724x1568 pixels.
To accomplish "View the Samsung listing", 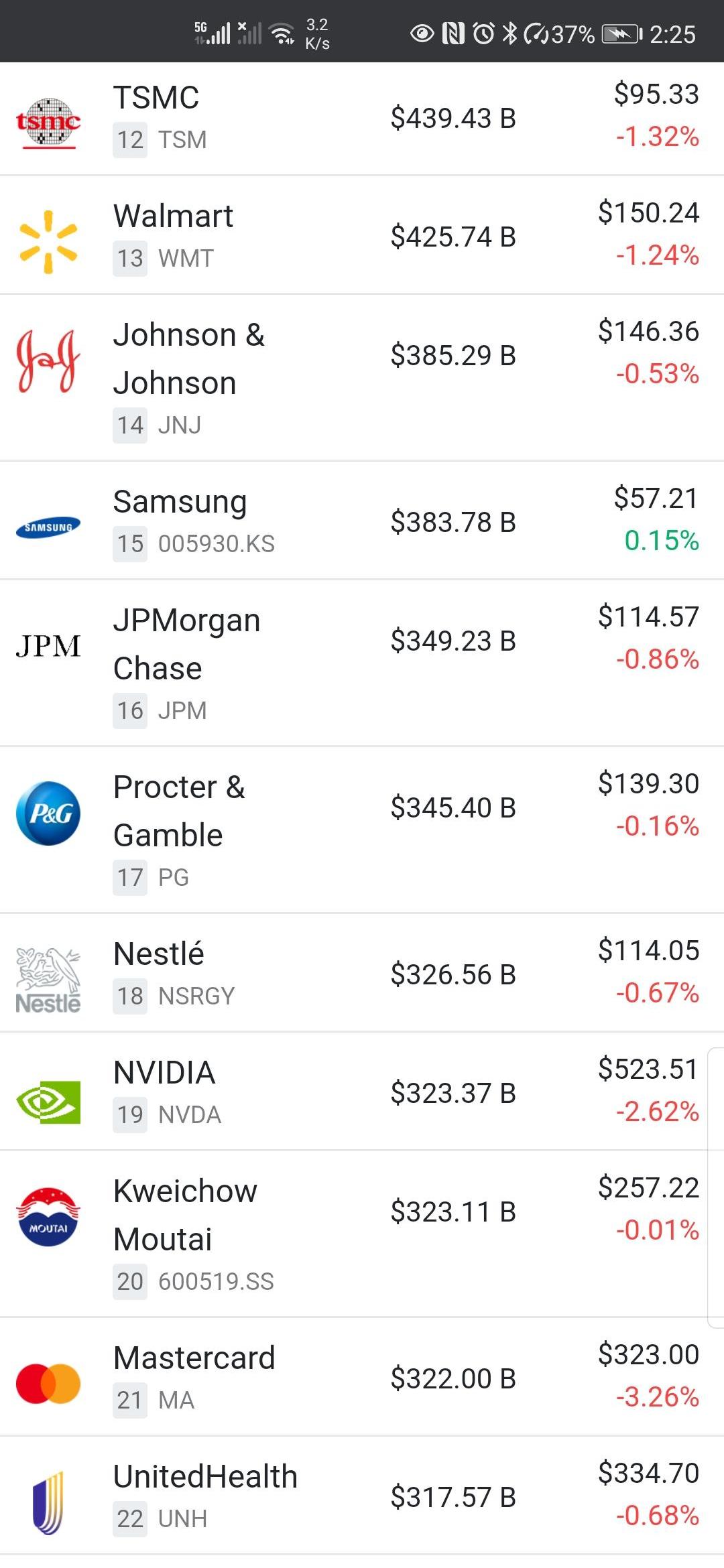I will pyautogui.click(x=362, y=521).
